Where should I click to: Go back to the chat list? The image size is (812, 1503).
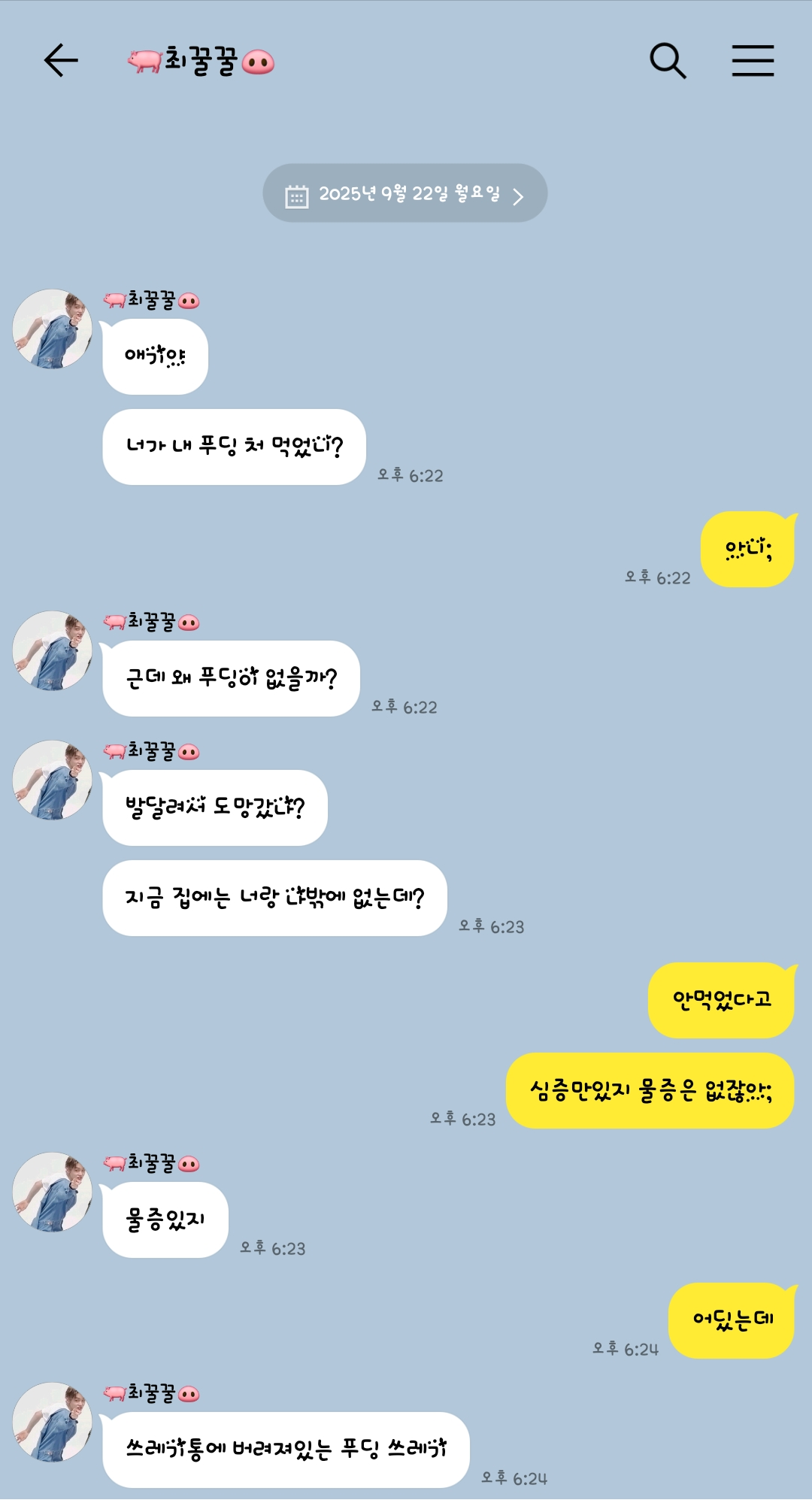pos(61,61)
